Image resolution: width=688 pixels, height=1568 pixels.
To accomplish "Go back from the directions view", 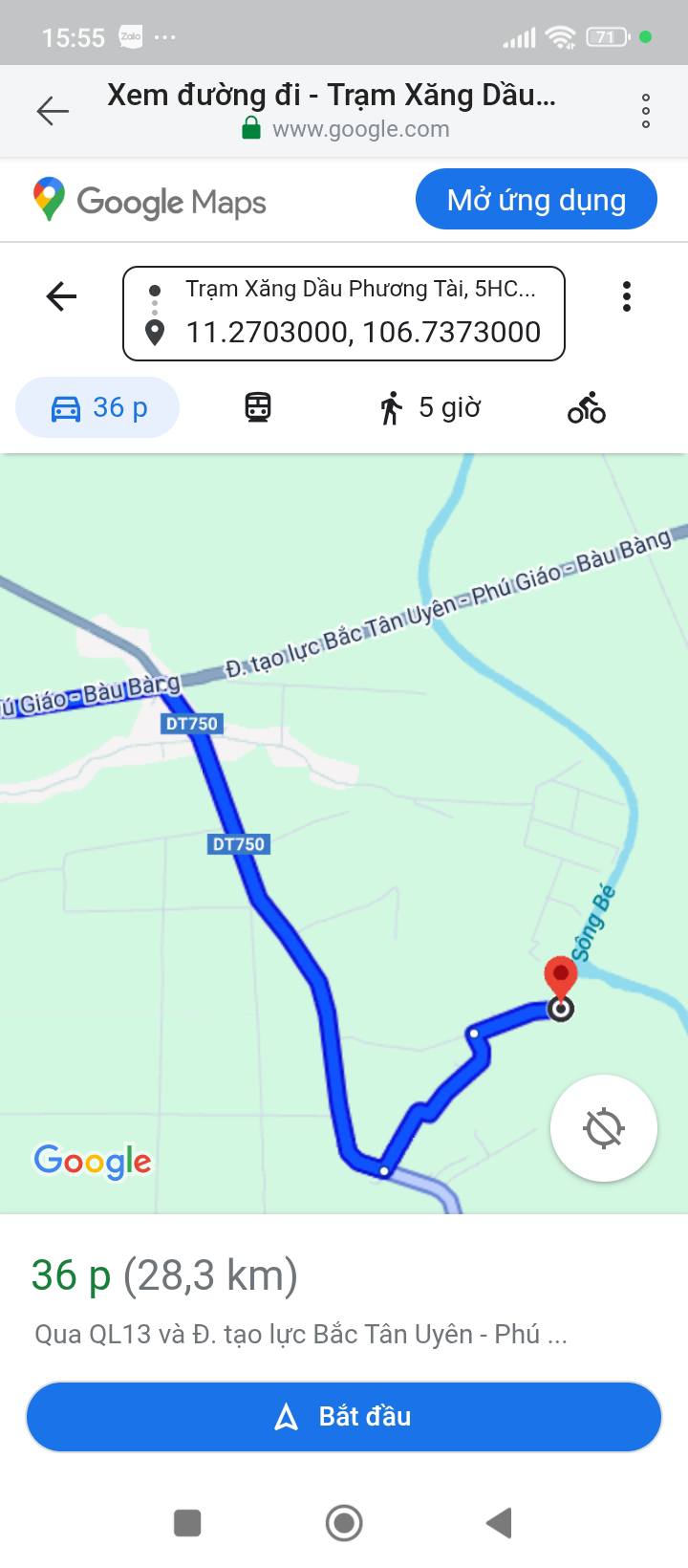I will 62,296.
